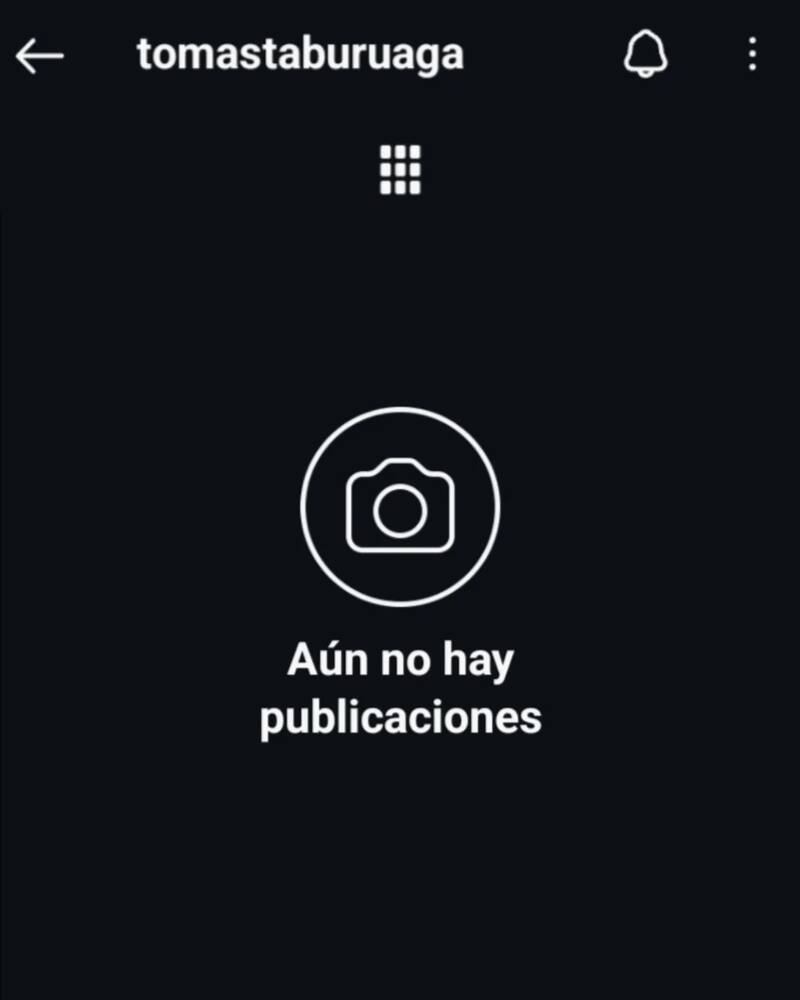800x1000 pixels.
Task: Select tomastaburuaga in the title bar
Action: click(x=302, y=56)
